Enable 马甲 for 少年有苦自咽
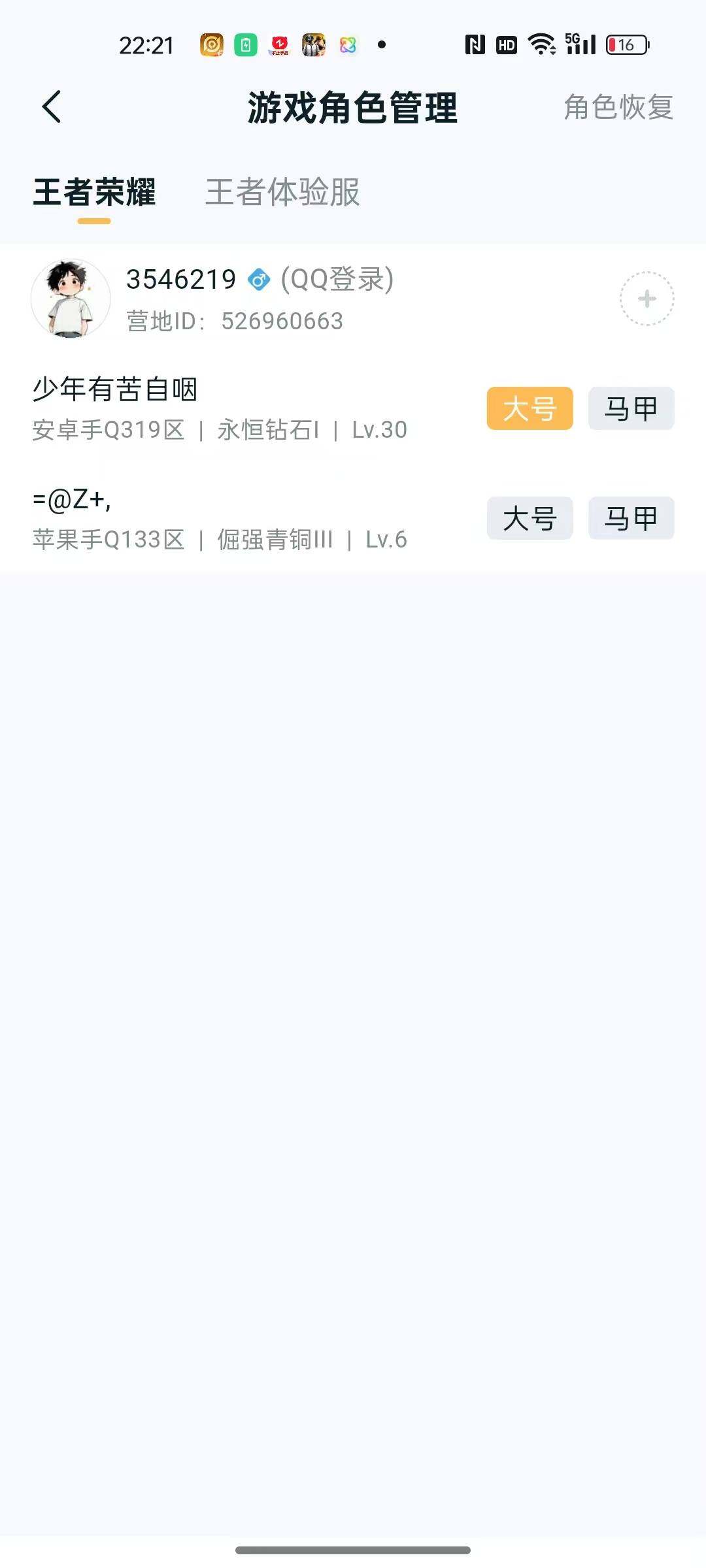This screenshot has height=1568, width=706. coord(630,408)
